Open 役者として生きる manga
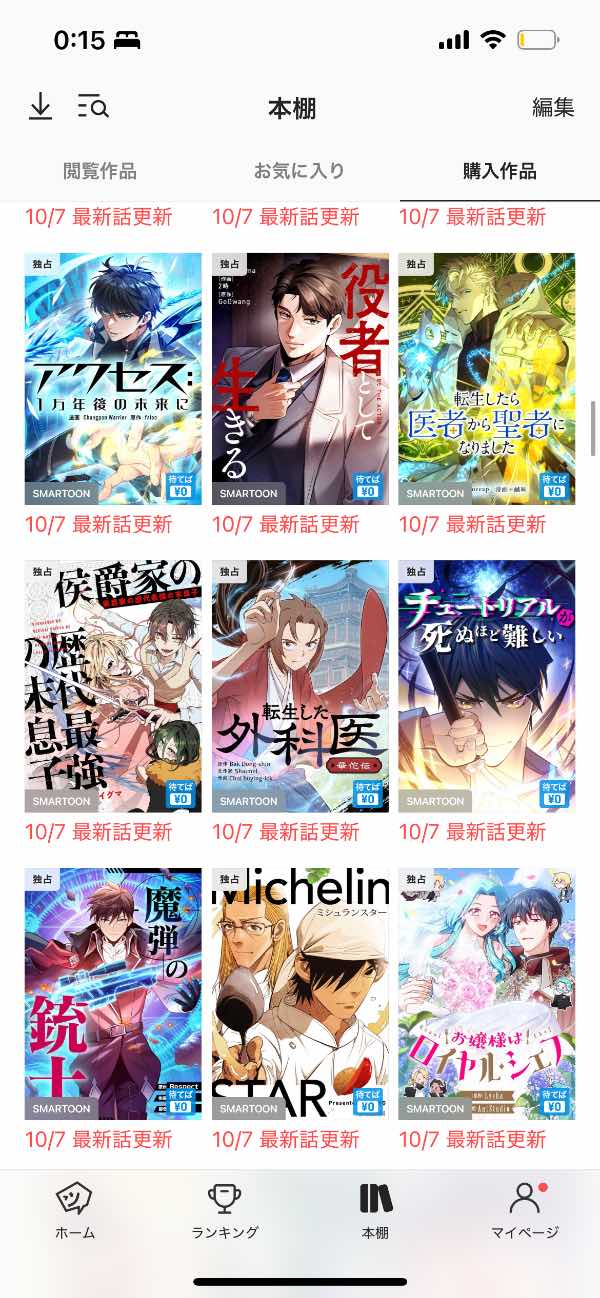Image resolution: width=600 pixels, height=1298 pixels. point(300,379)
